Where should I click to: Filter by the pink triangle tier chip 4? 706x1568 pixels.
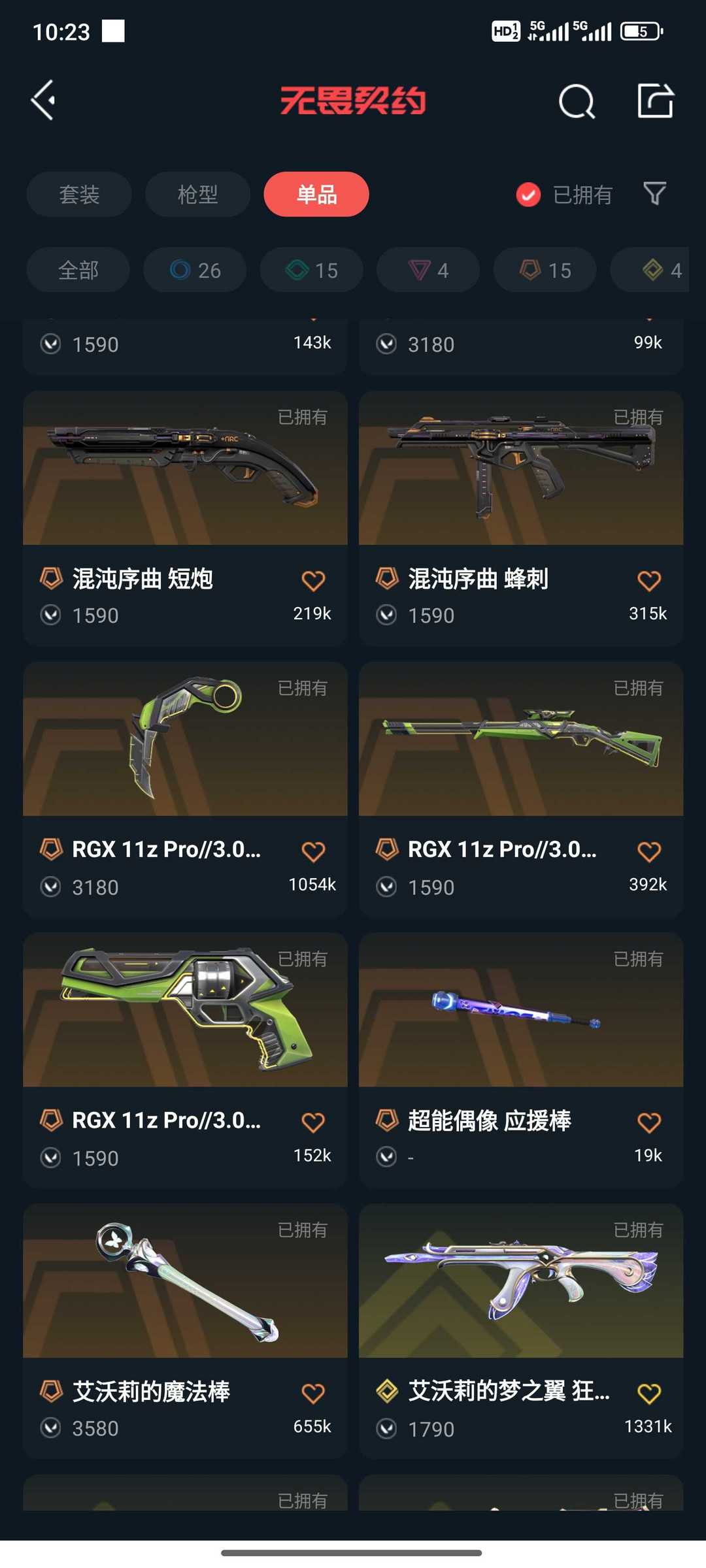click(x=428, y=270)
